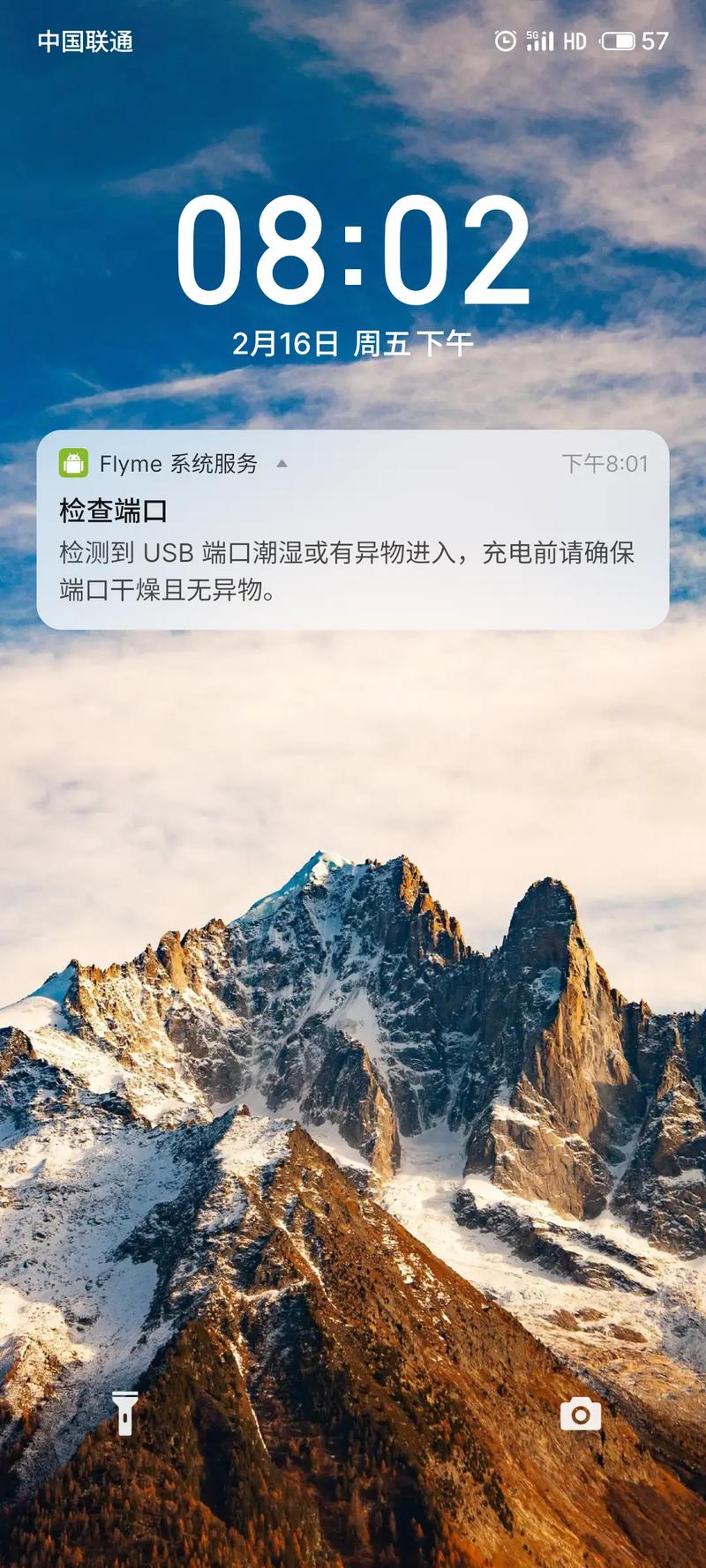Tap the 2月16日 周五 date text
The height and width of the screenshot is (1568, 706).
coord(353,340)
